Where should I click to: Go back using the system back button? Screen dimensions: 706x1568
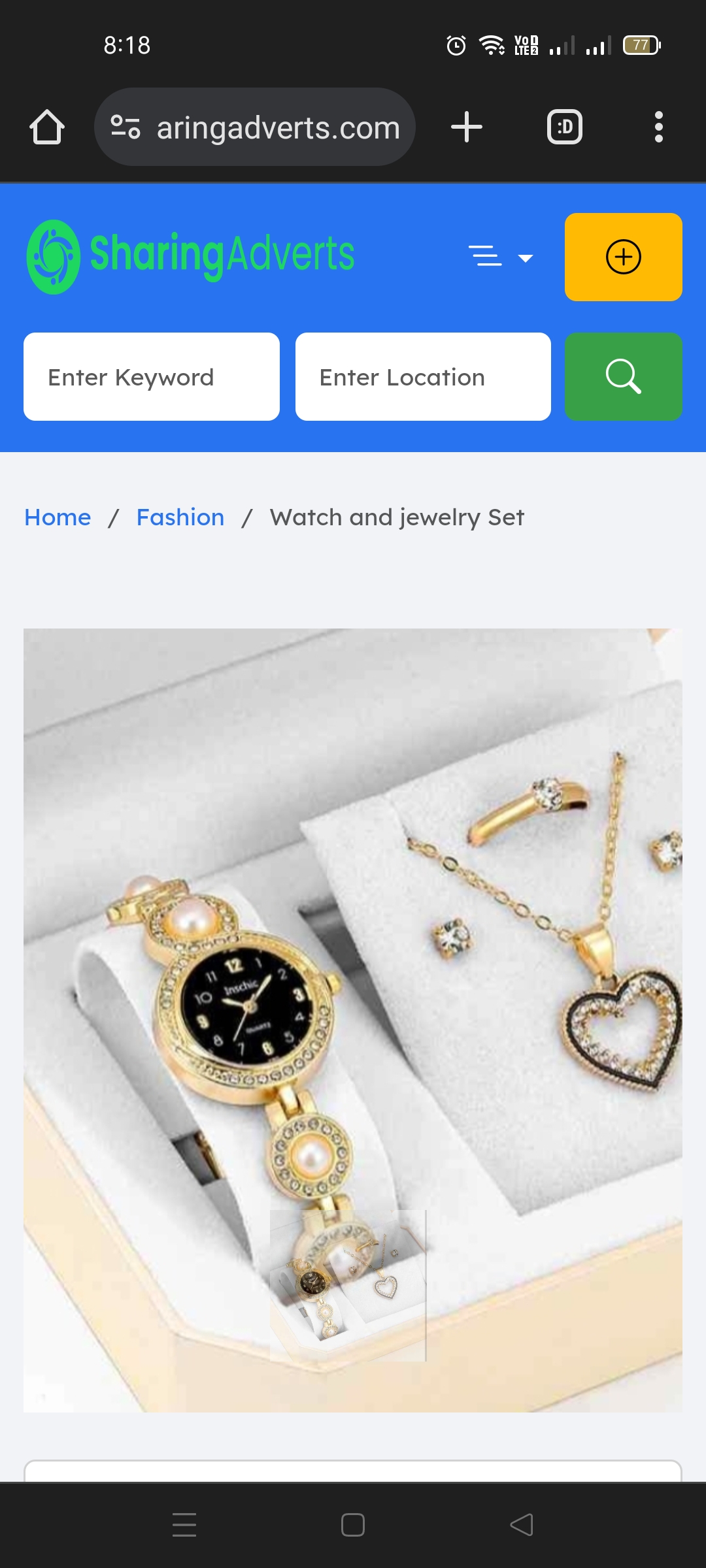[x=522, y=1525]
